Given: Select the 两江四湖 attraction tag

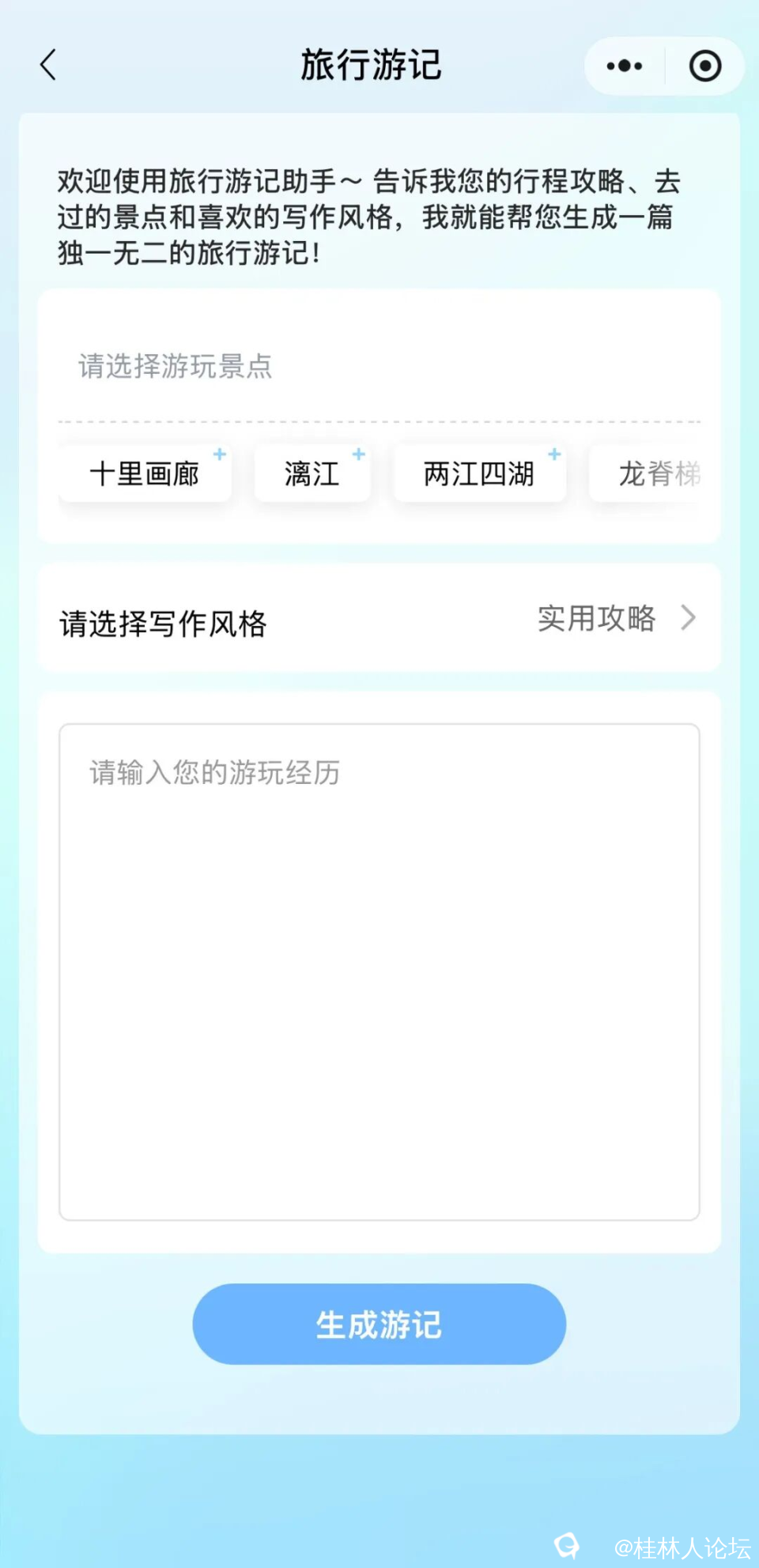Looking at the screenshot, I should click(x=478, y=474).
